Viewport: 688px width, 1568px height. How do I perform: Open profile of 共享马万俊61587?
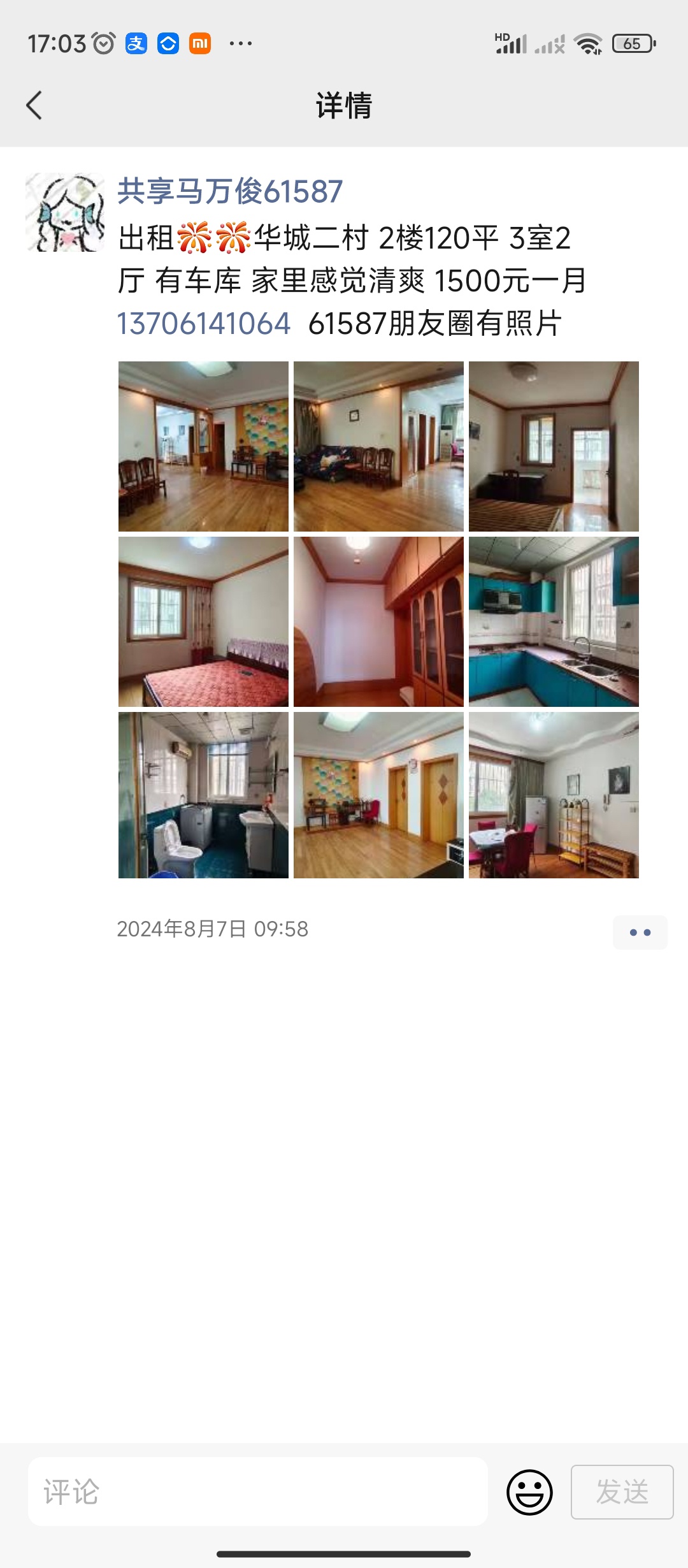pyautogui.click(x=230, y=191)
